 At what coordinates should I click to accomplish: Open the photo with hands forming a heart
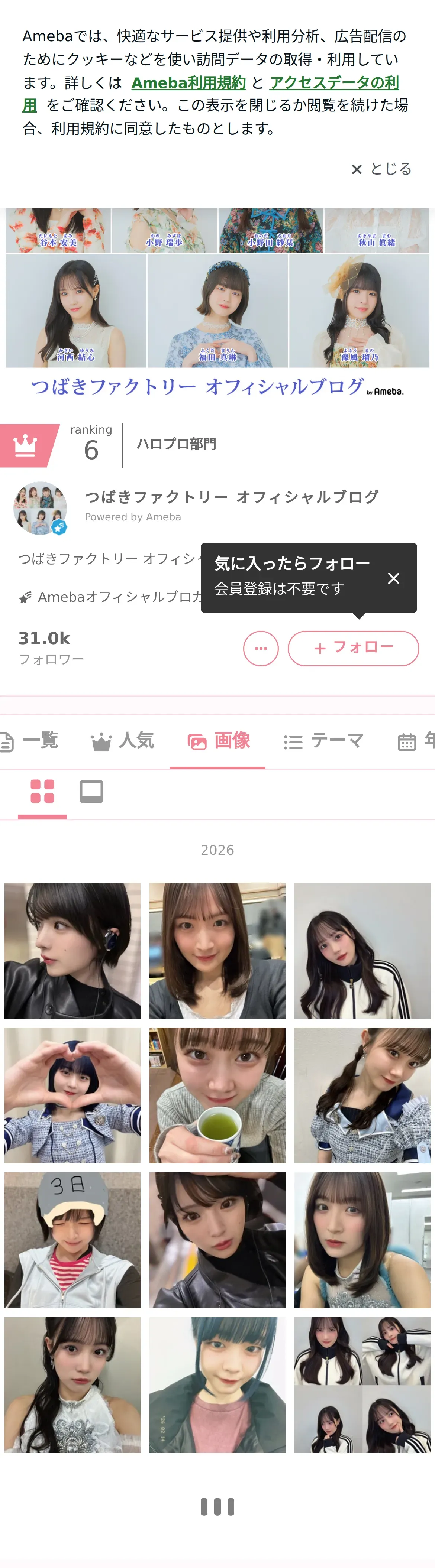pos(72,1095)
